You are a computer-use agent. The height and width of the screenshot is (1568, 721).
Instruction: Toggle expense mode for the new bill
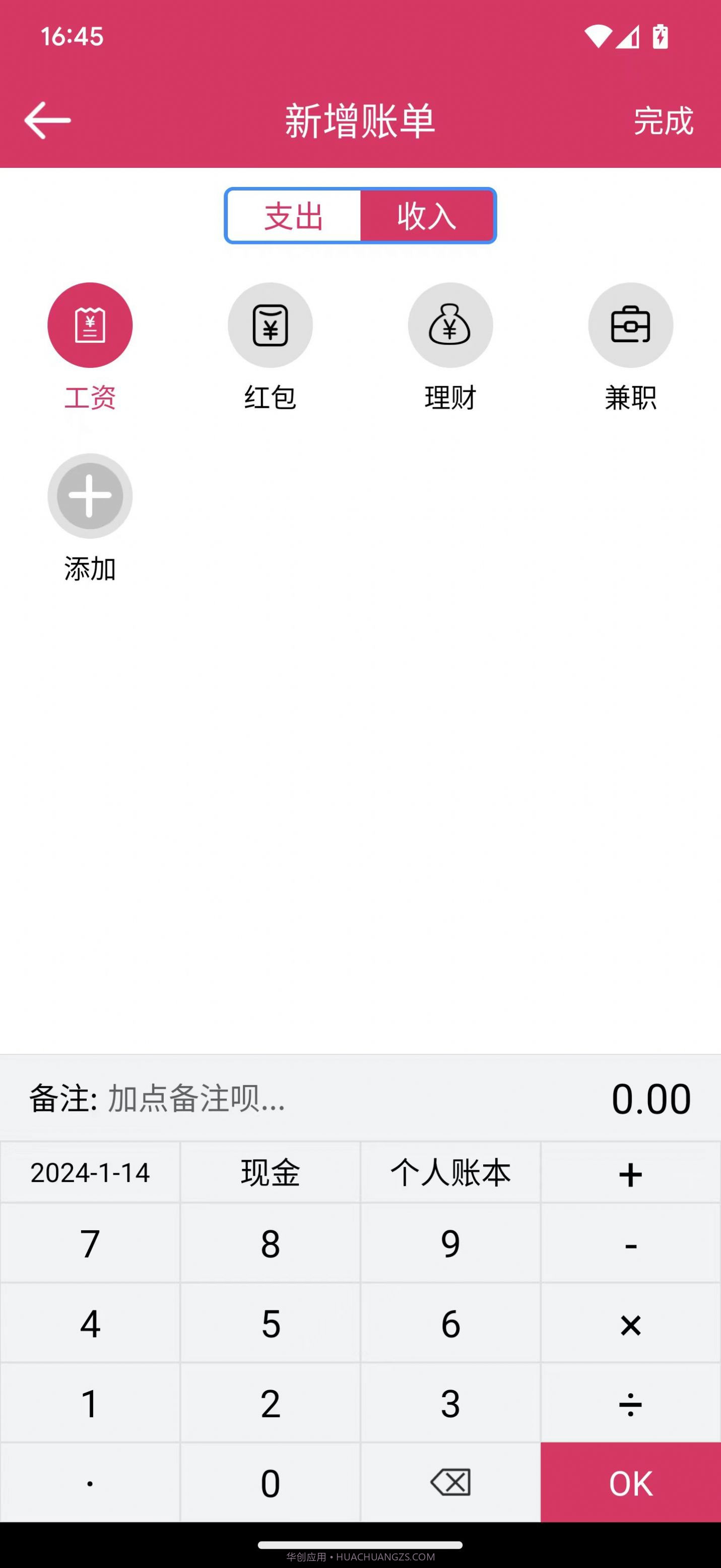click(x=293, y=216)
